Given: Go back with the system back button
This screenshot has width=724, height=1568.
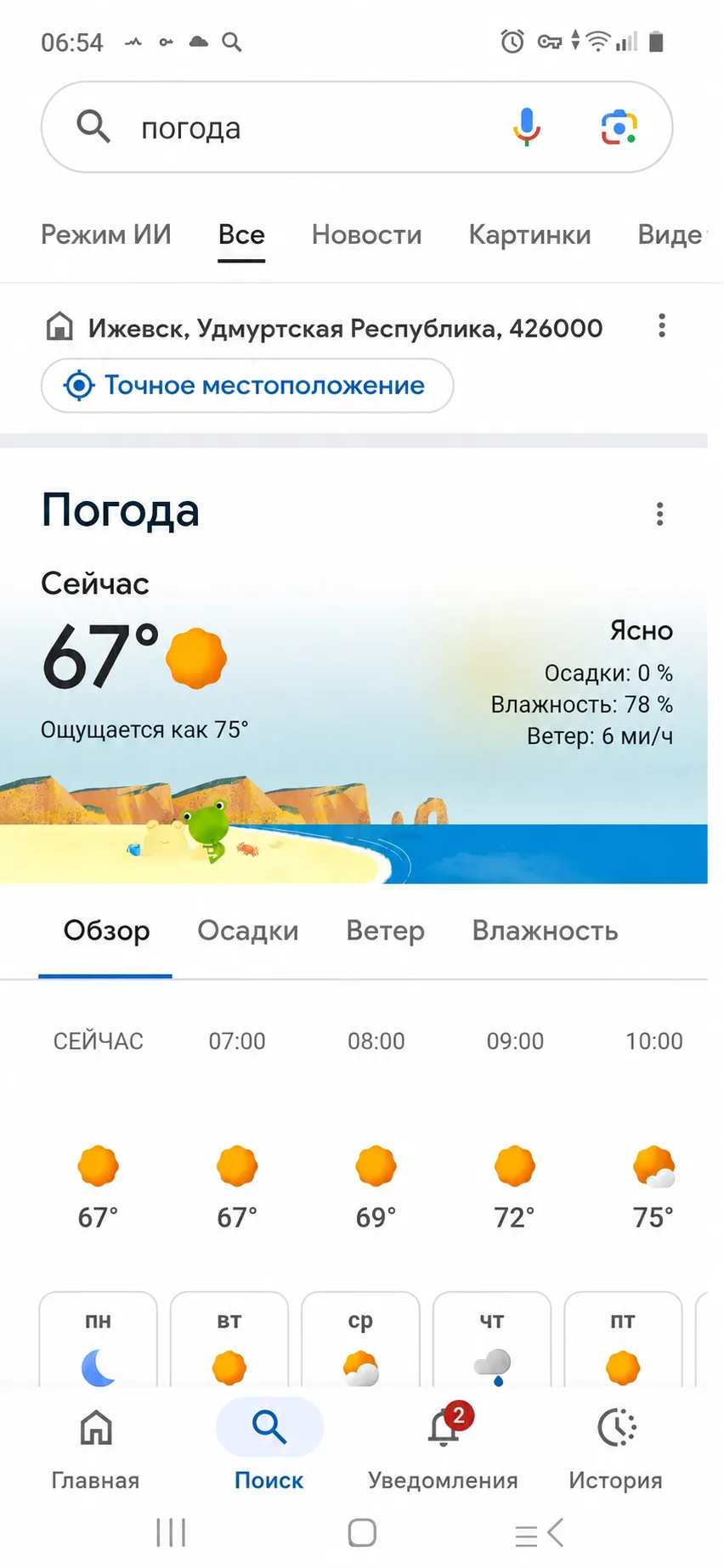Looking at the screenshot, I should (x=540, y=1532).
